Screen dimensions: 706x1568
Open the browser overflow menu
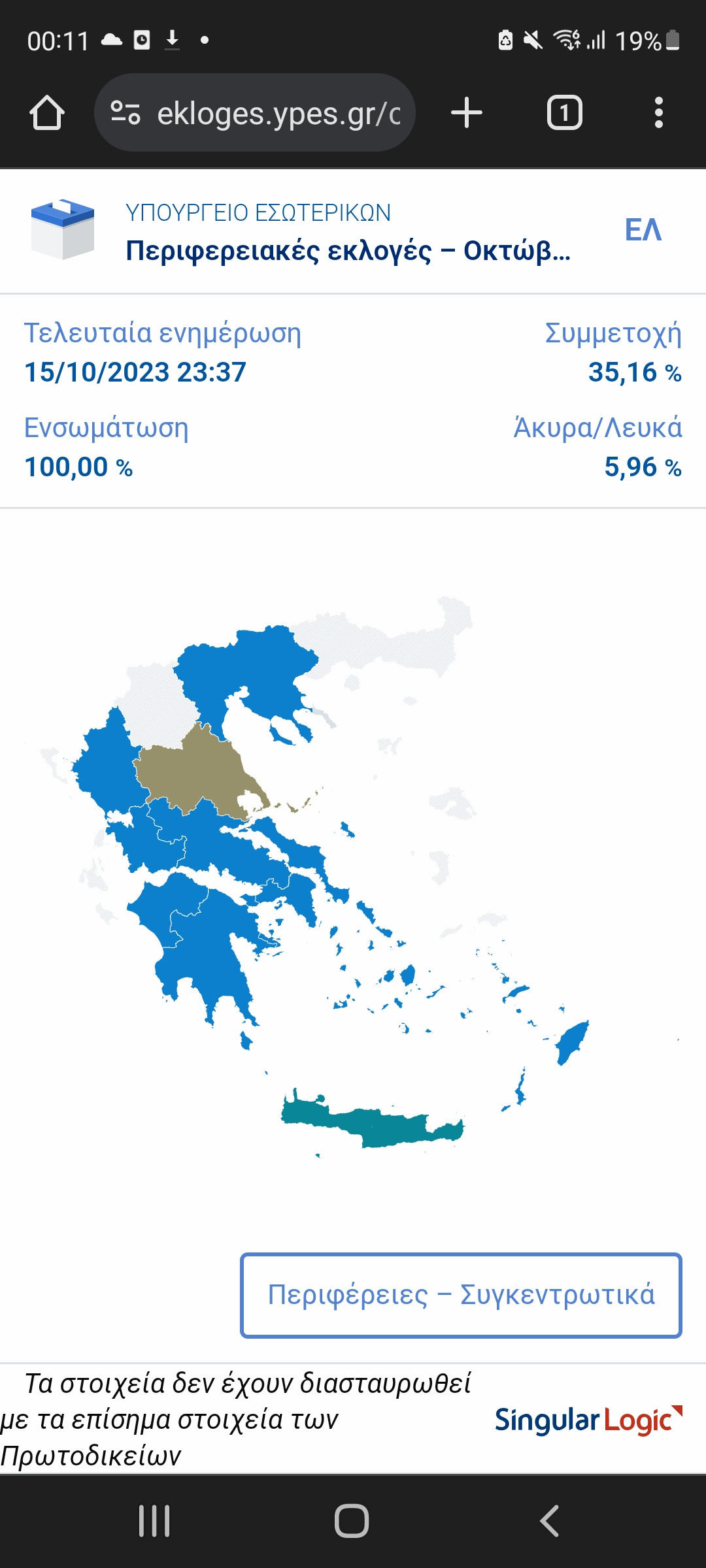(x=658, y=113)
